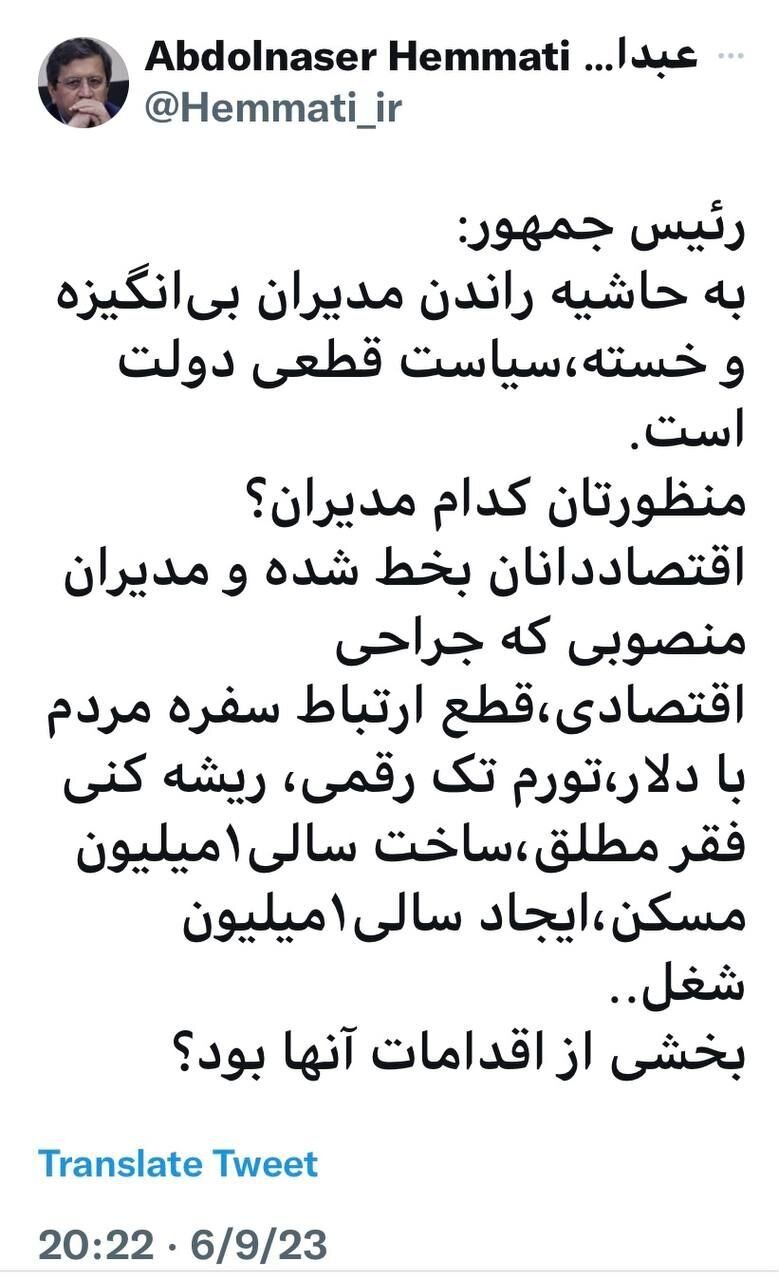
Task: Tap Translate Tweet
Action: coord(178,1163)
